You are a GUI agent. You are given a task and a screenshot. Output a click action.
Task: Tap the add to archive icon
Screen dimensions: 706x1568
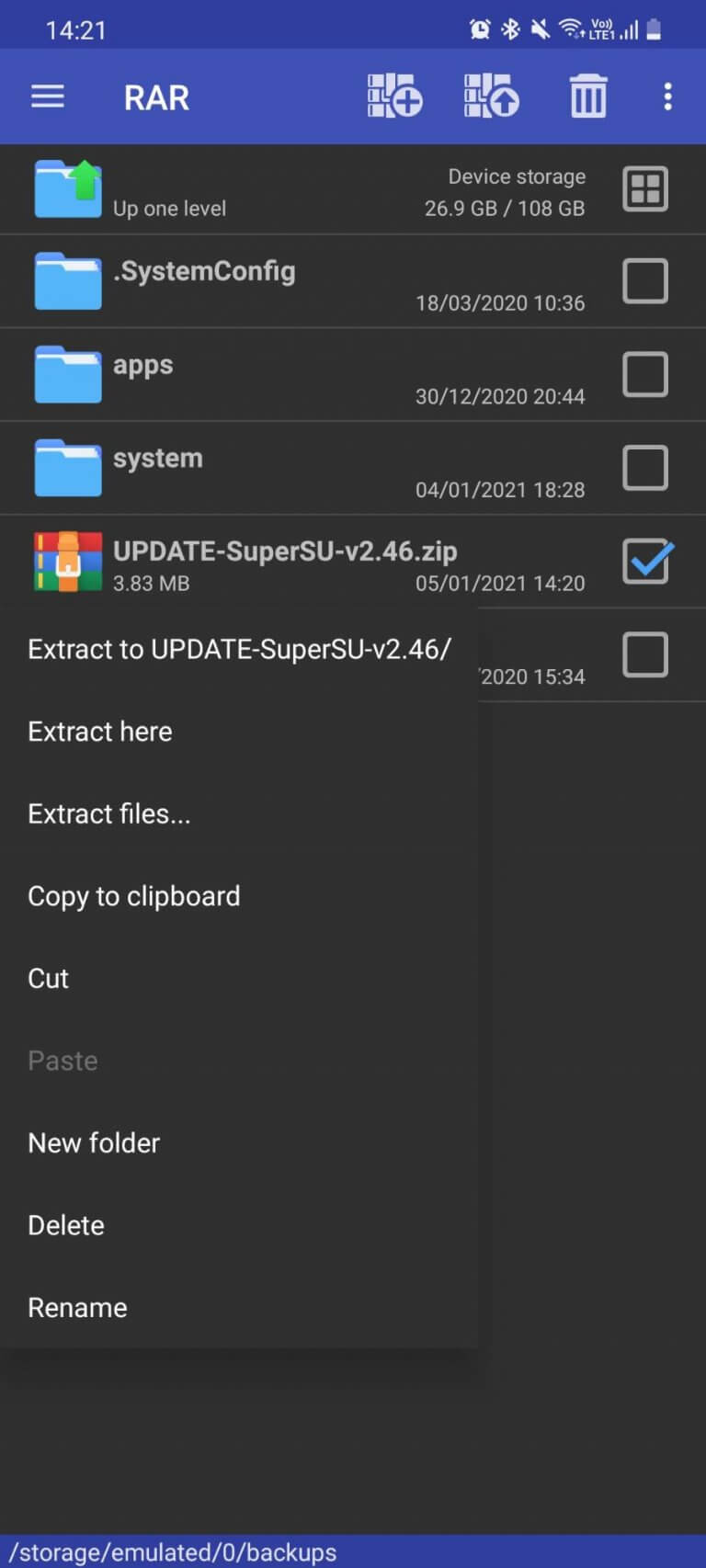click(394, 97)
